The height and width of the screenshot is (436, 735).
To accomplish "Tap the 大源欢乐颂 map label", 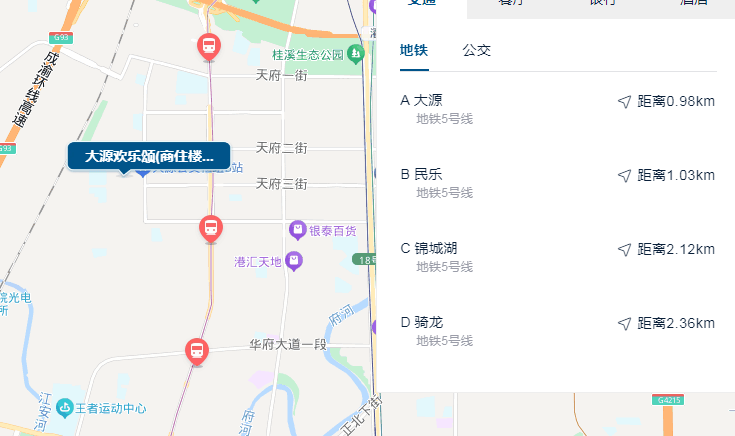I will pyautogui.click(x=149, y=156).
